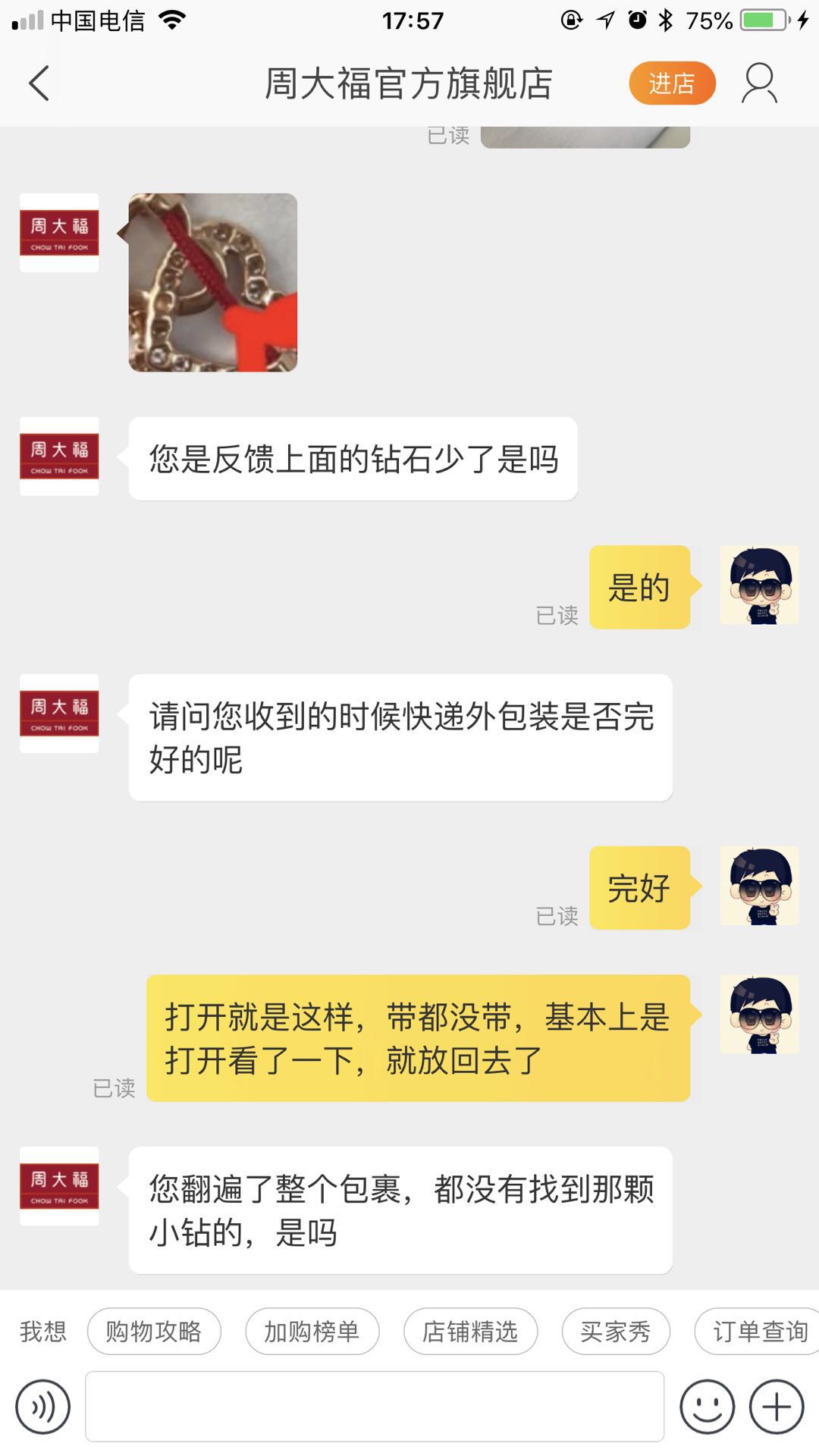Open the emoji picker
This screenshot has height=1456, width=819.
[707, 1407]
